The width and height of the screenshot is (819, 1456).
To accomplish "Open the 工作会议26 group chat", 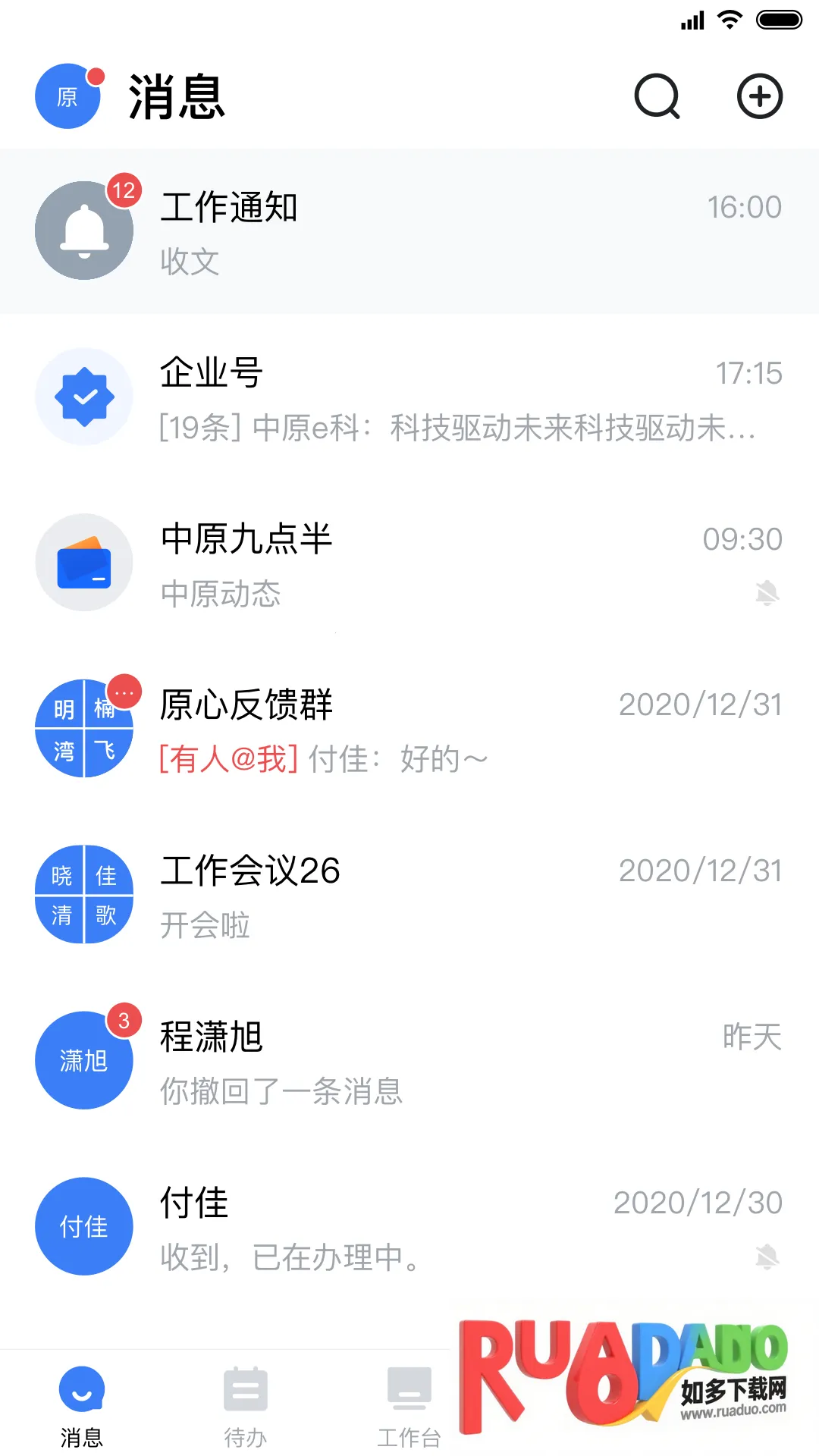I will point(409,896).
